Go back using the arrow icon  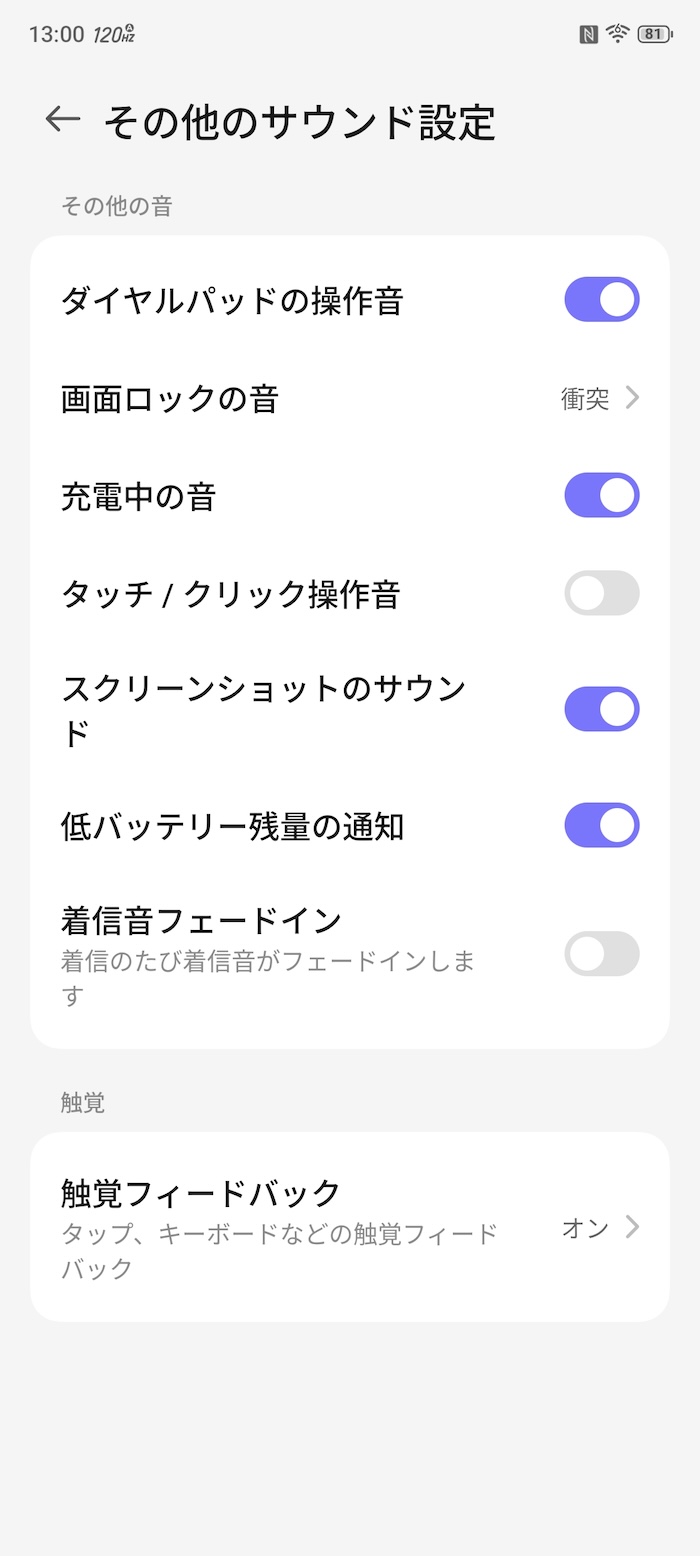[62, 119]
